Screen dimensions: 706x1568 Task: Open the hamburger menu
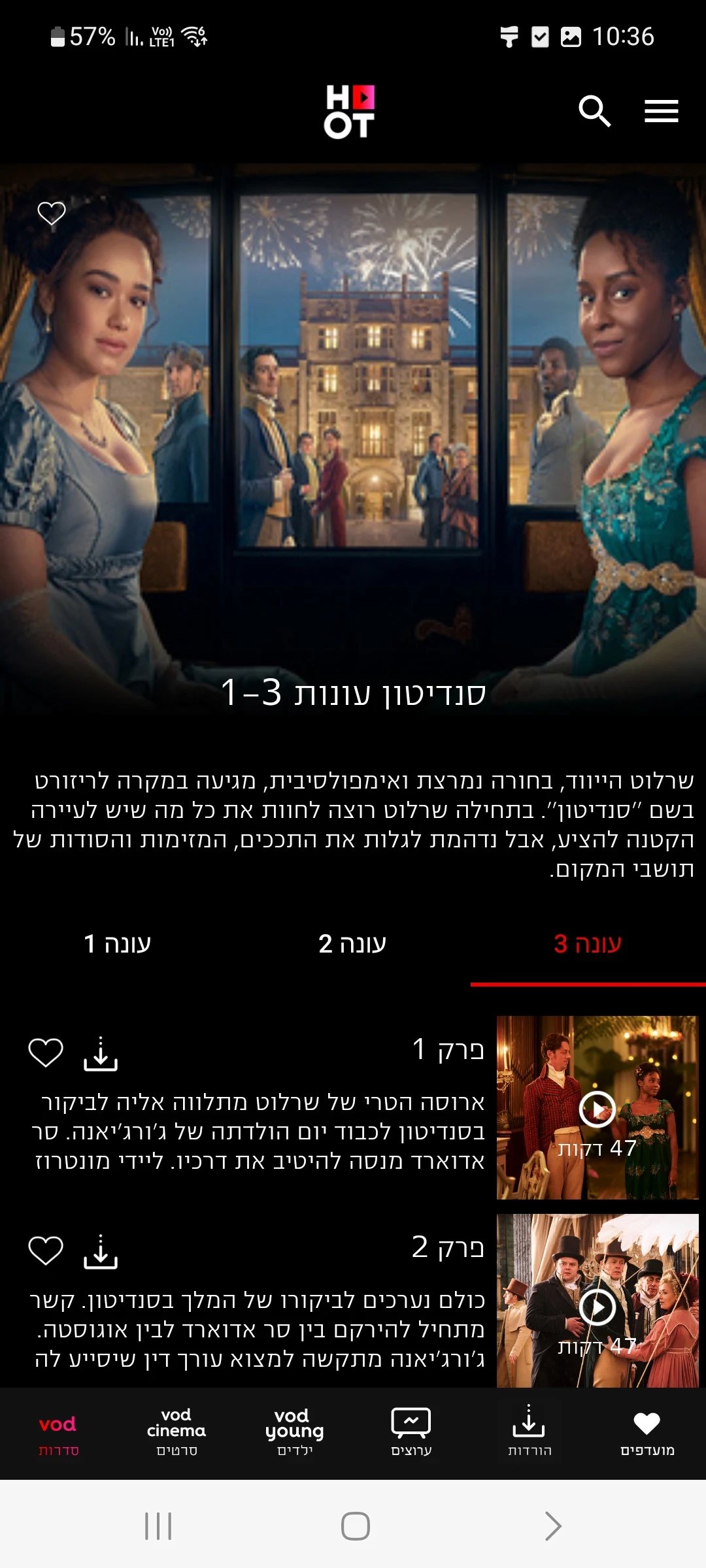(662, 111)
